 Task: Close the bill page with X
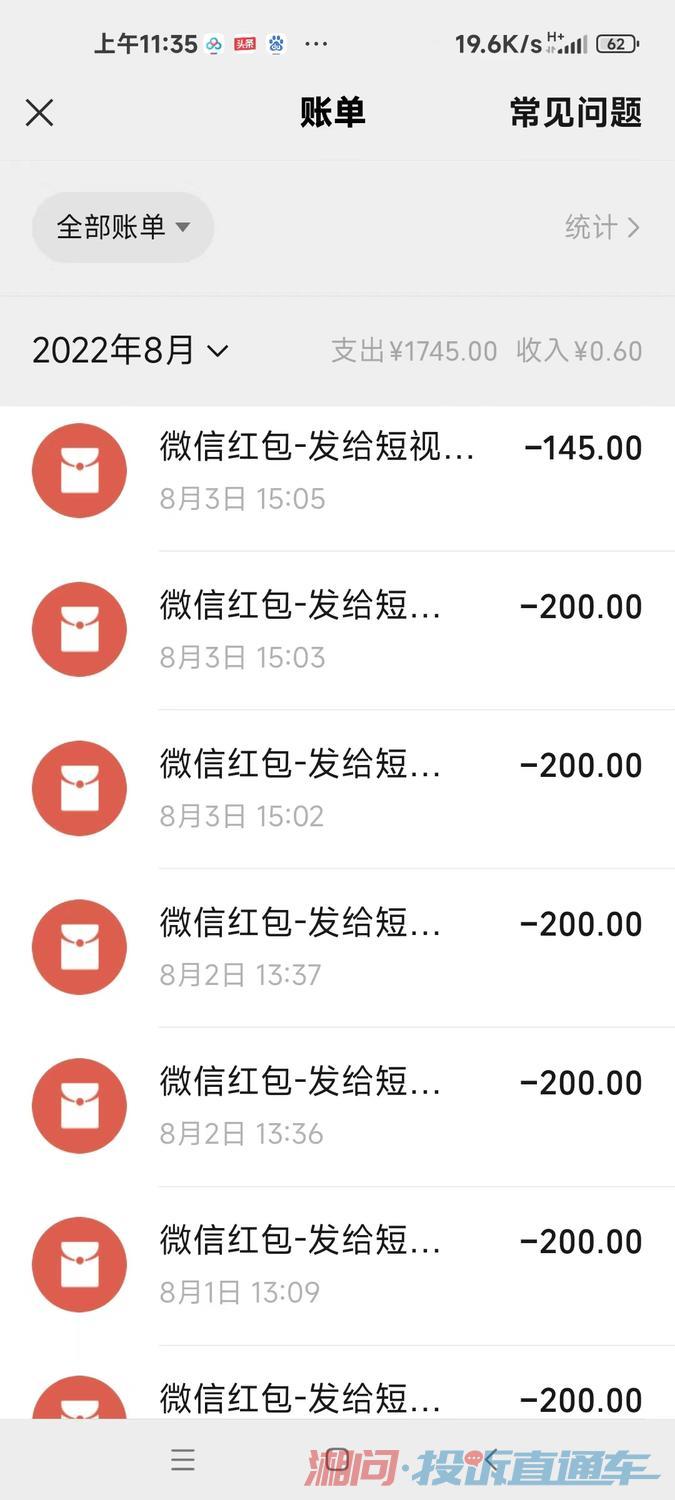[x=39, y=113]
